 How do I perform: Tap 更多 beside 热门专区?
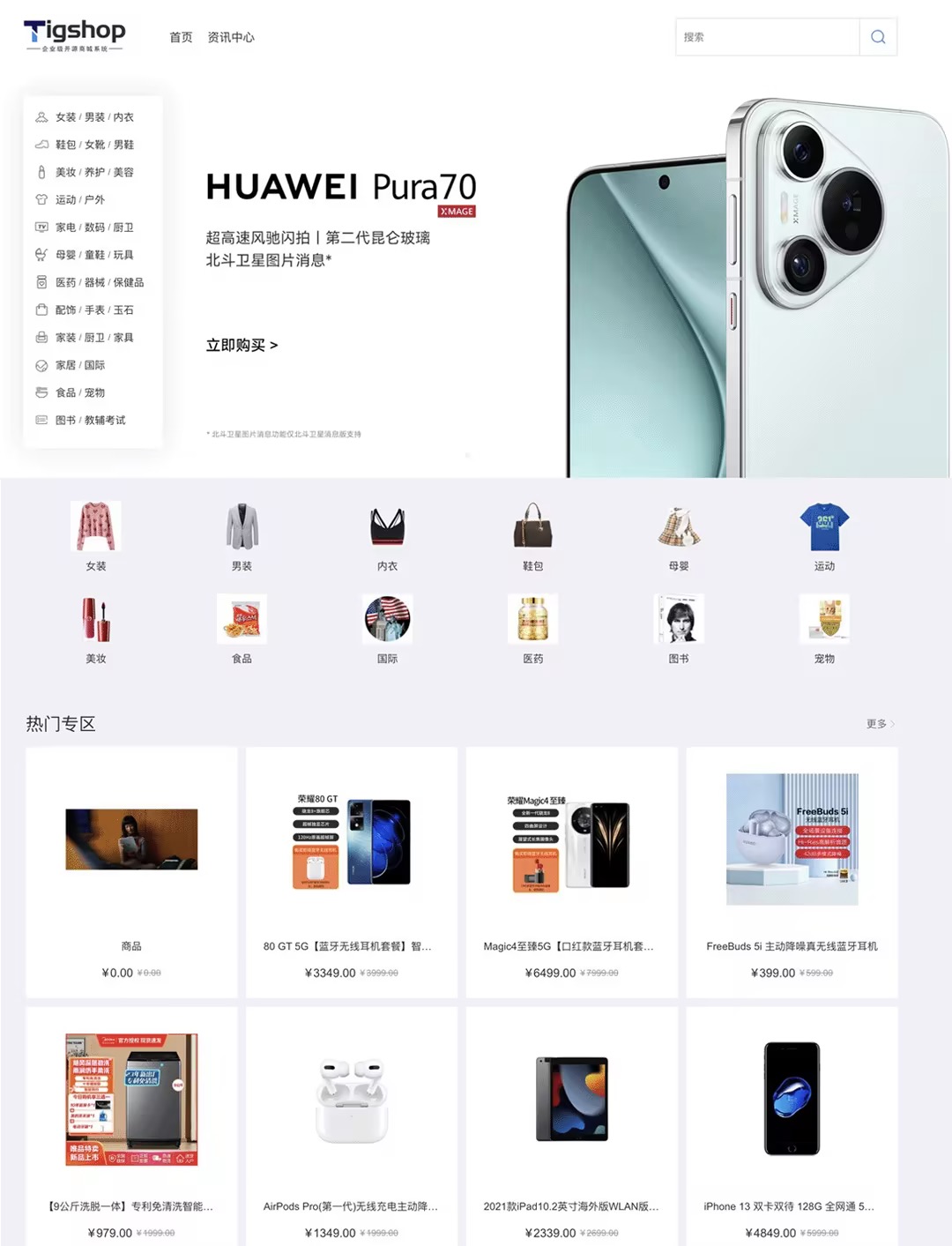880,724
